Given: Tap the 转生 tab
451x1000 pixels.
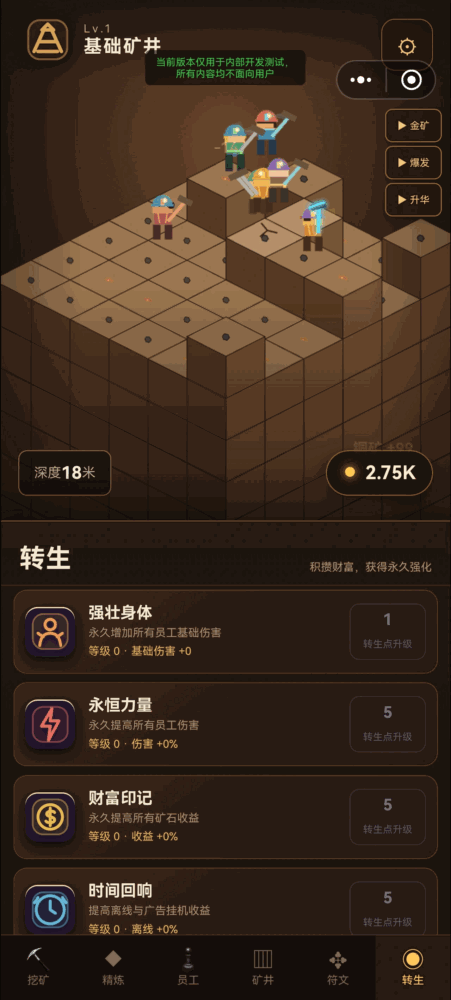Looking at the screenshot, I should [x=413, y=967].
